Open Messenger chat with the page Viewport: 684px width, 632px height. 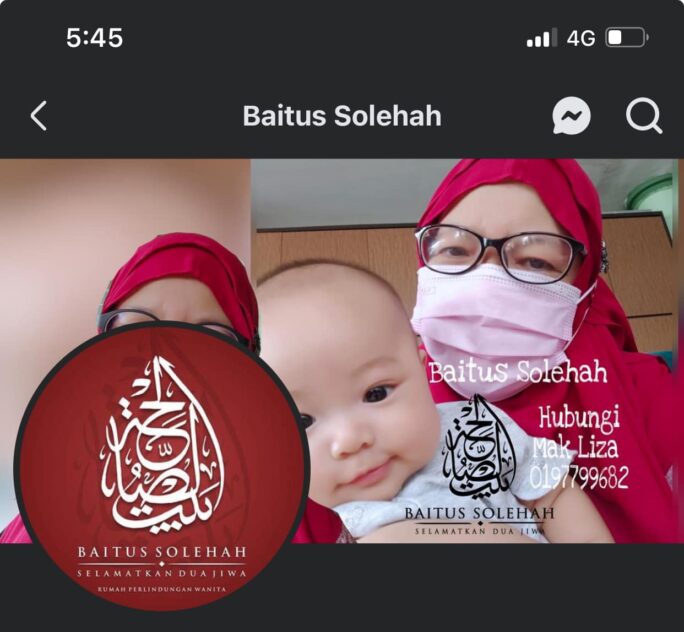(571, 117)
